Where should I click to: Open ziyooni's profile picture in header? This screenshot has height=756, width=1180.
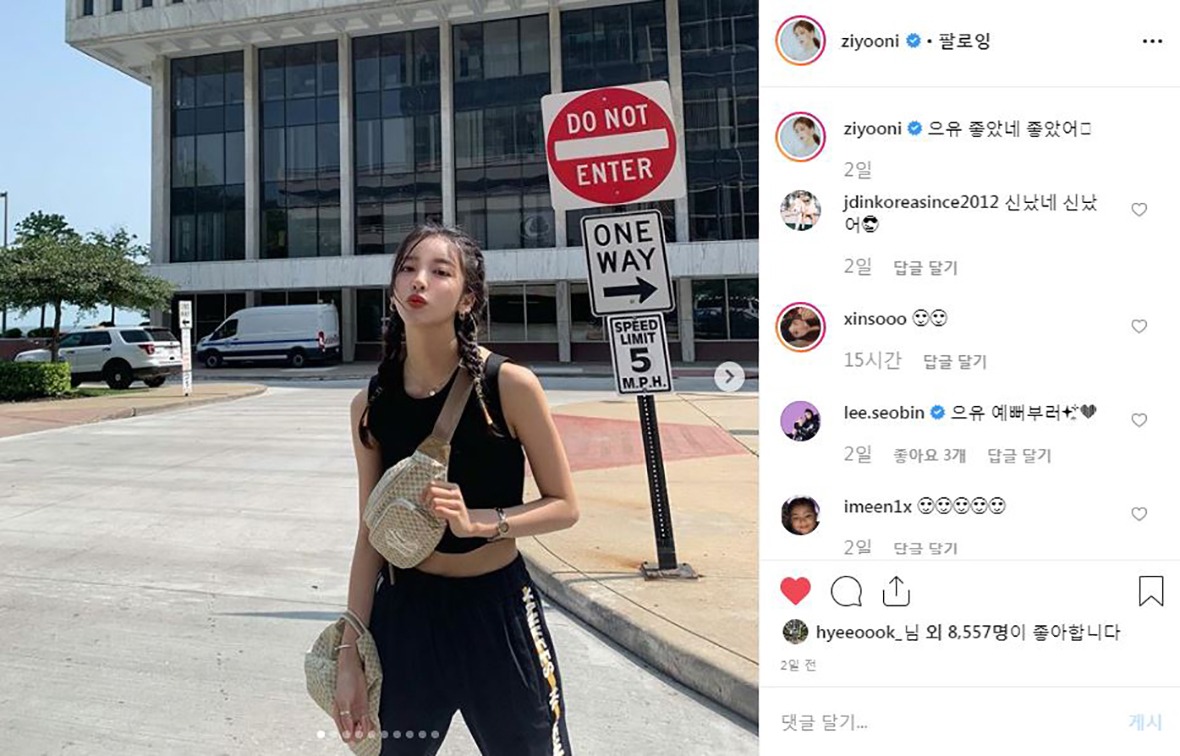tap(800, 41)
